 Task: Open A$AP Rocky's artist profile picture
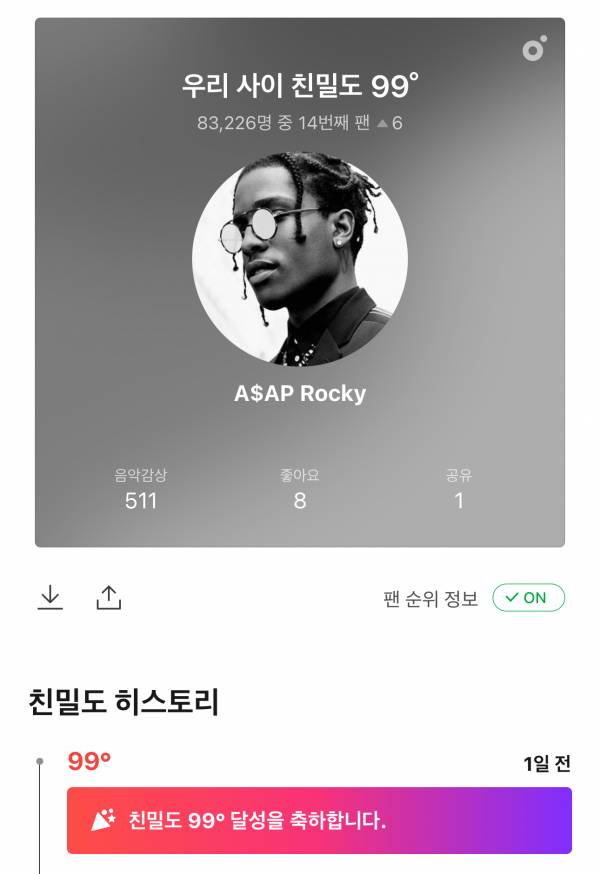(299, 259)
